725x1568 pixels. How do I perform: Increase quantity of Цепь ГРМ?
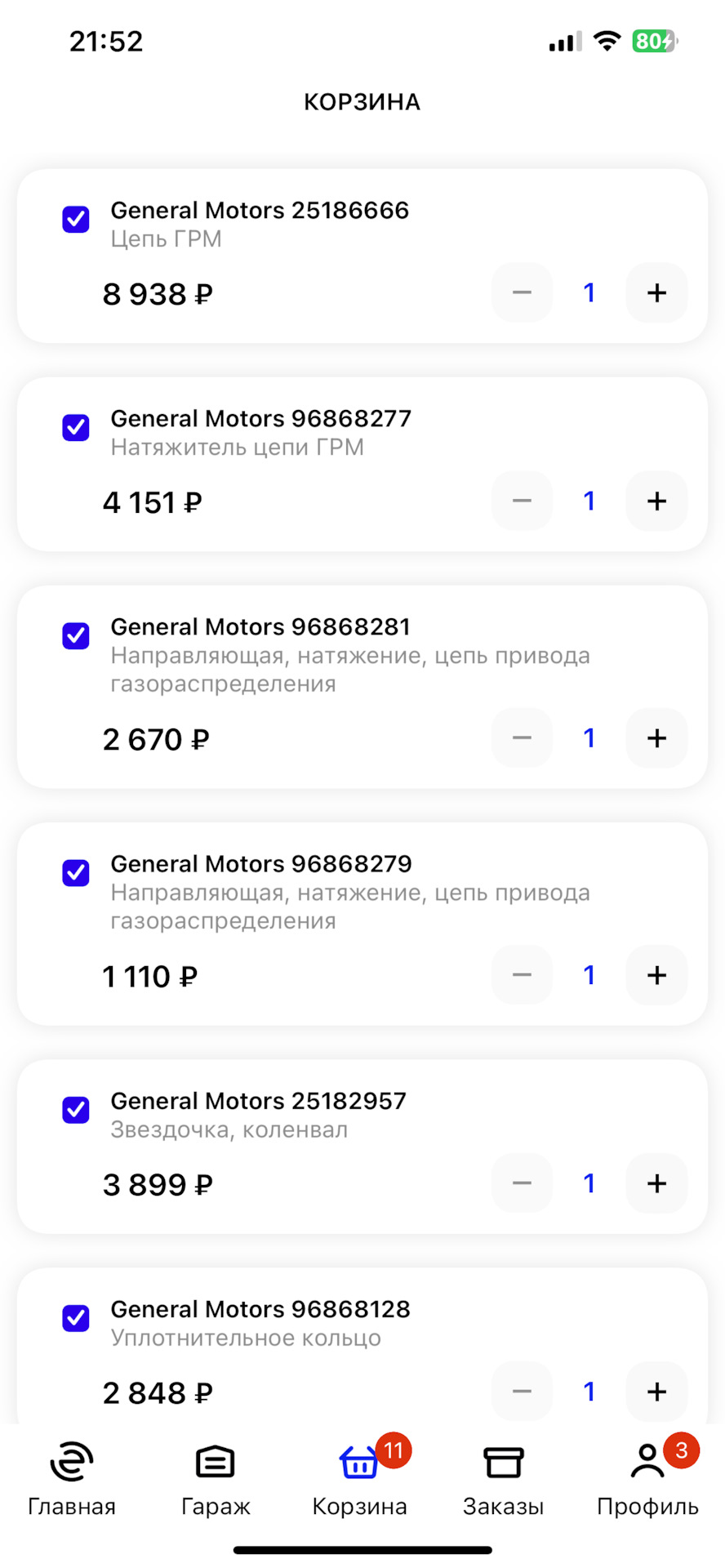pos(656,293)
